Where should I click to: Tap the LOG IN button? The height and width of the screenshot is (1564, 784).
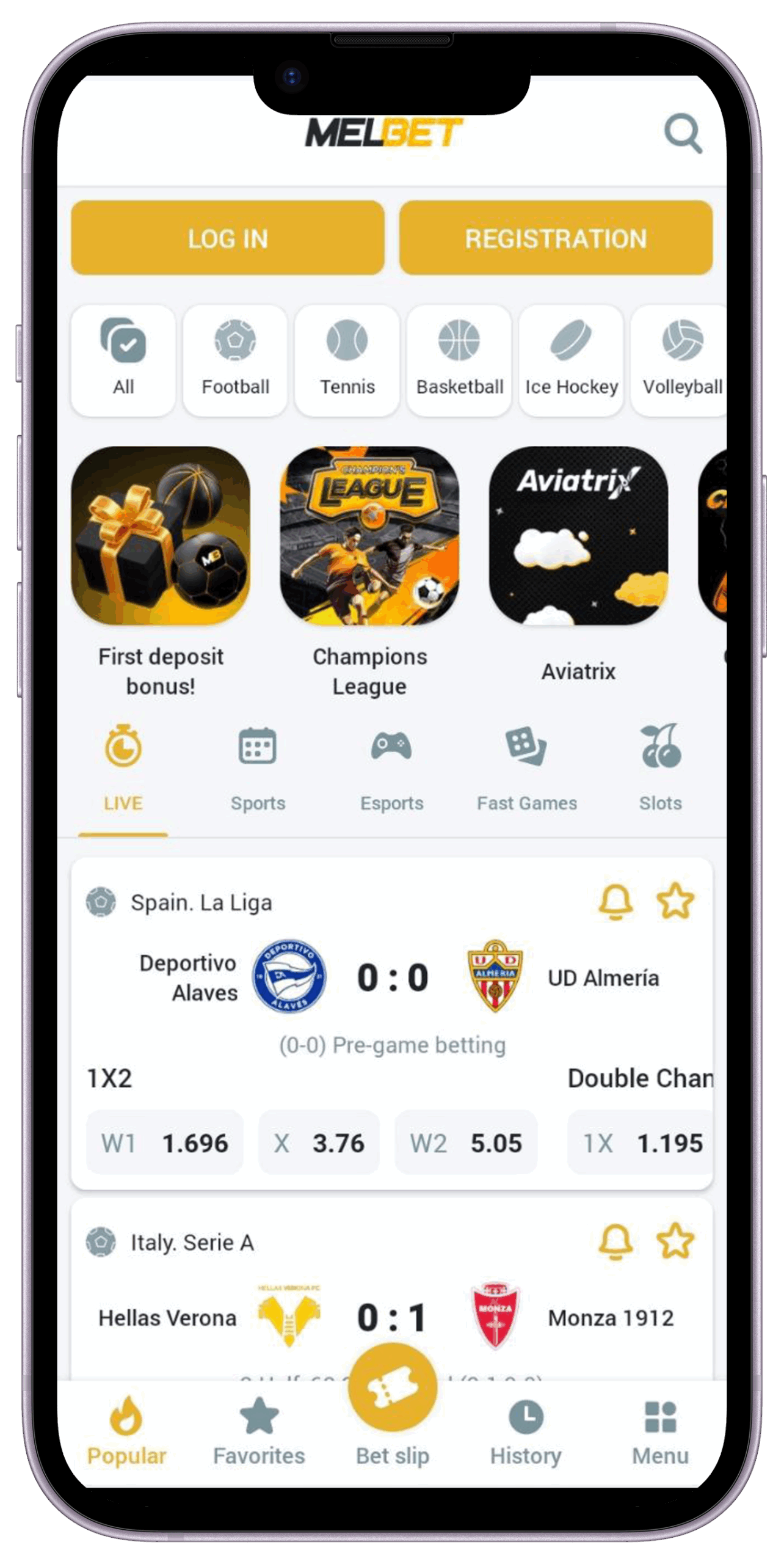click(x=228, y=238)
